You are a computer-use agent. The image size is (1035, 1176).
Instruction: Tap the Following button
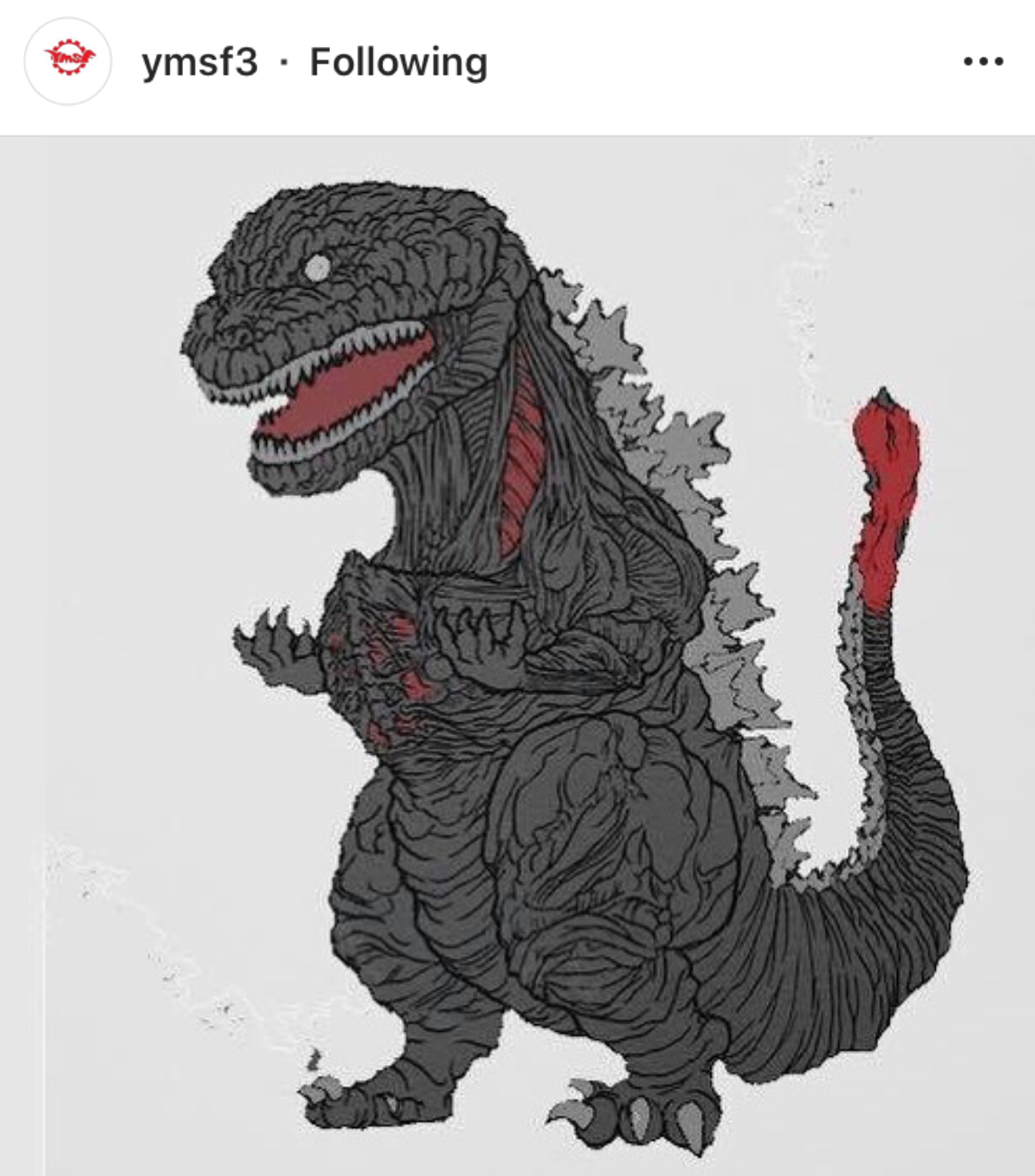[x=398, y=62]
